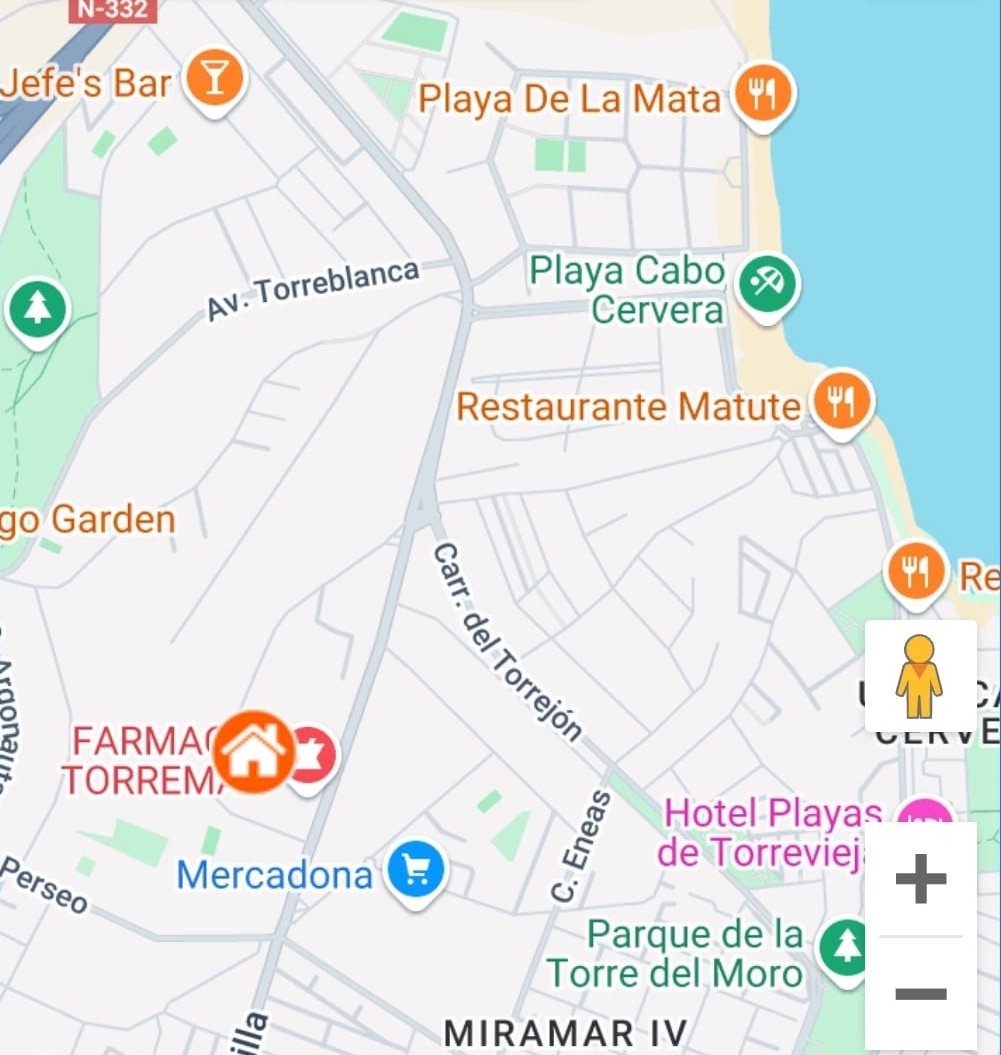Open Street View pegman
This screenshot has height=1055, width=1001.
(x=919, y=676)
